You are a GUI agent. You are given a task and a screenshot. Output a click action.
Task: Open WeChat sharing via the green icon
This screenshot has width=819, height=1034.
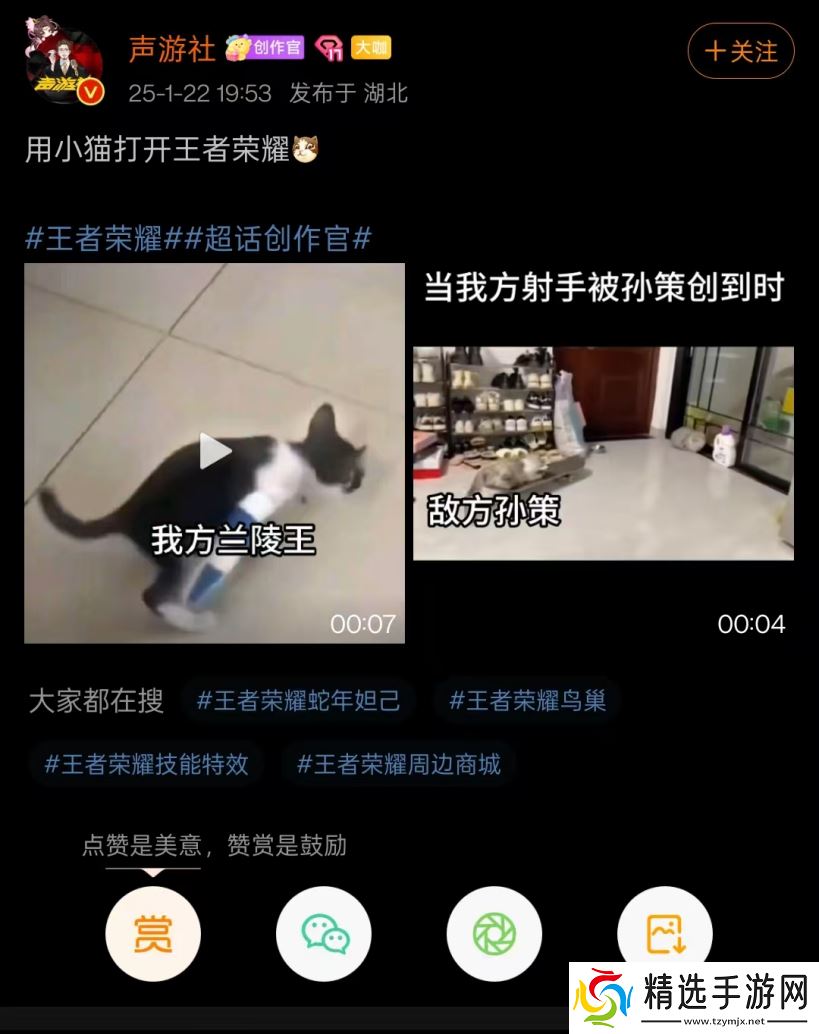322,932
